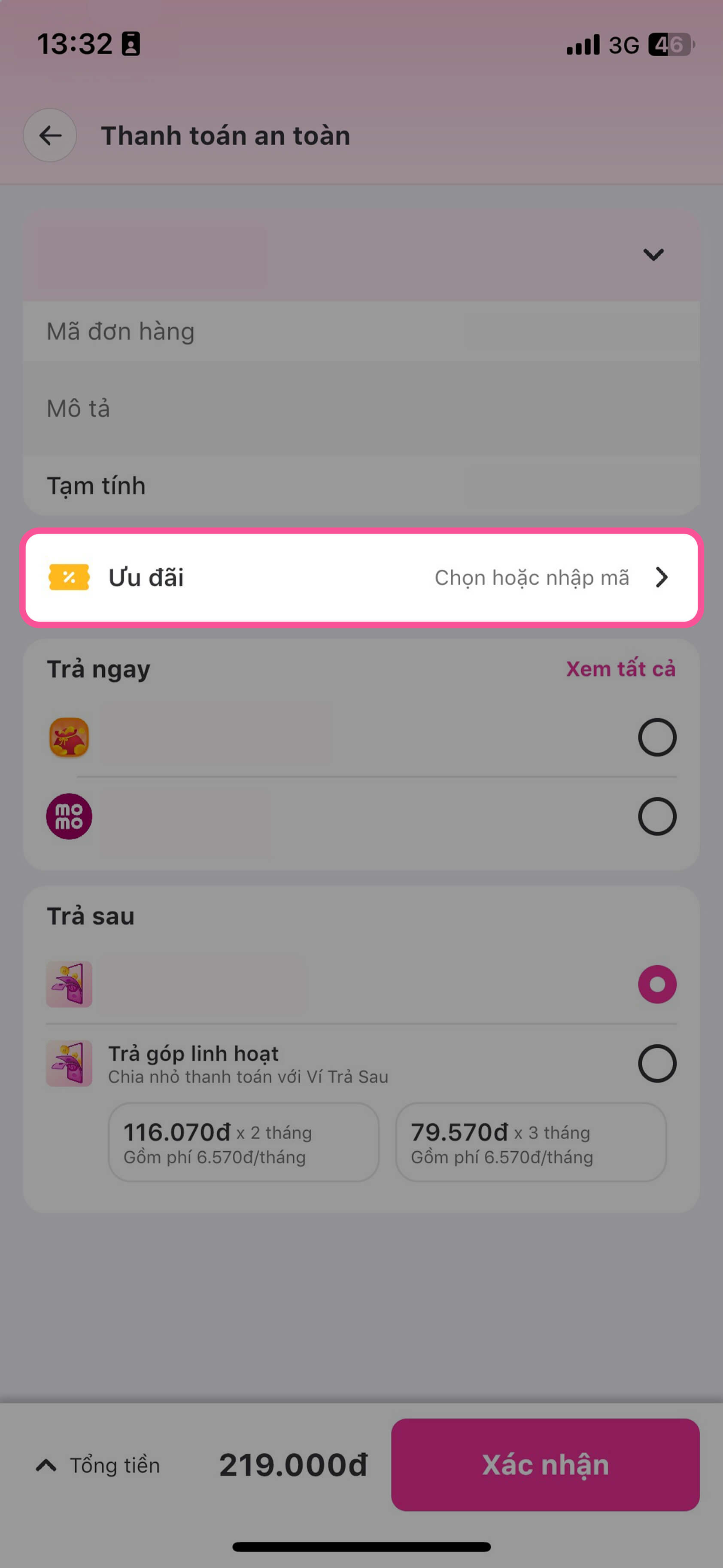Select Trả góp linh hoạt option
Viewport: 723px width, 1568px height.
656,1063
